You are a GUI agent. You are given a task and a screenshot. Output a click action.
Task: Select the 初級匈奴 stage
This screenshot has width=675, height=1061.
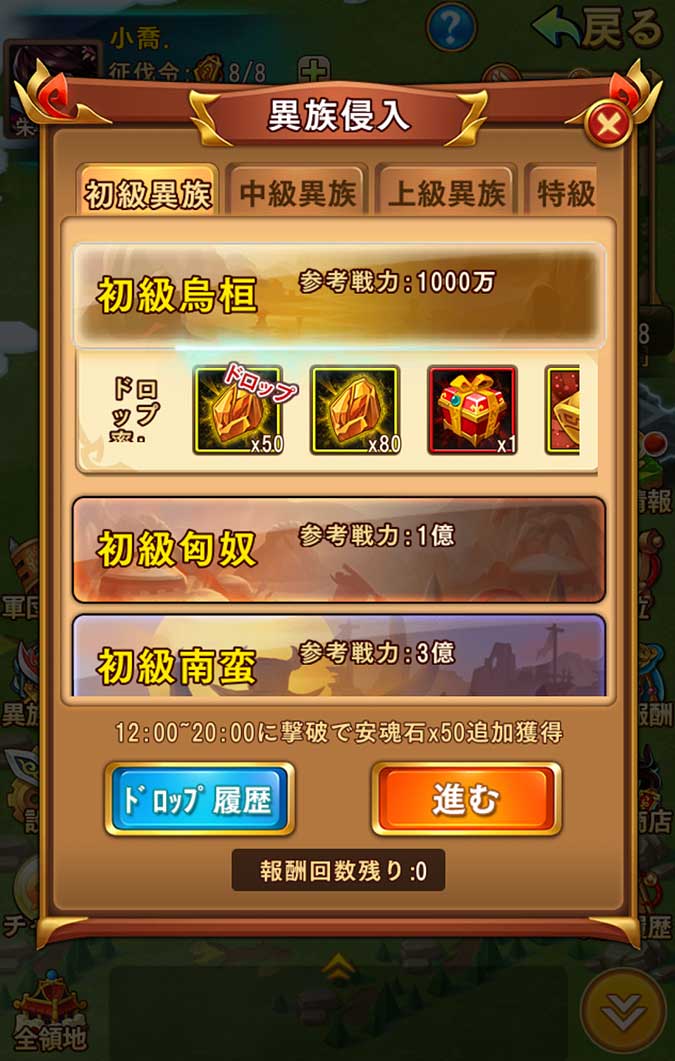point(338,549)
